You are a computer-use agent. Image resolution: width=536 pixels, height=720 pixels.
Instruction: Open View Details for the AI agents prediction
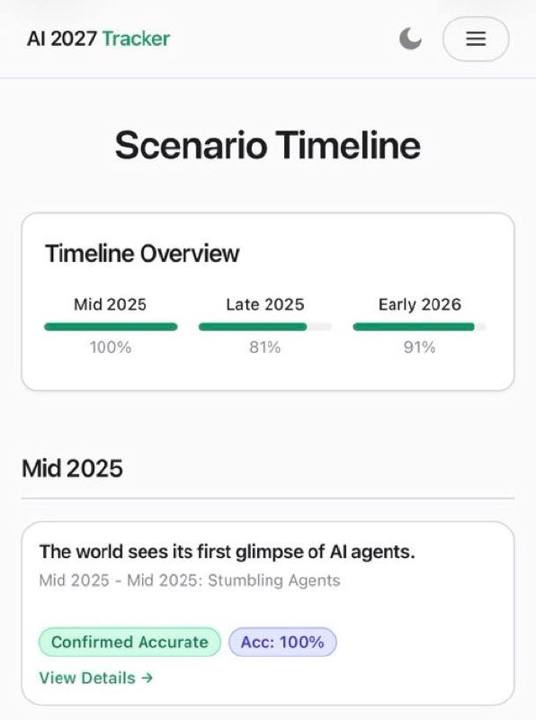click(96, 678)
